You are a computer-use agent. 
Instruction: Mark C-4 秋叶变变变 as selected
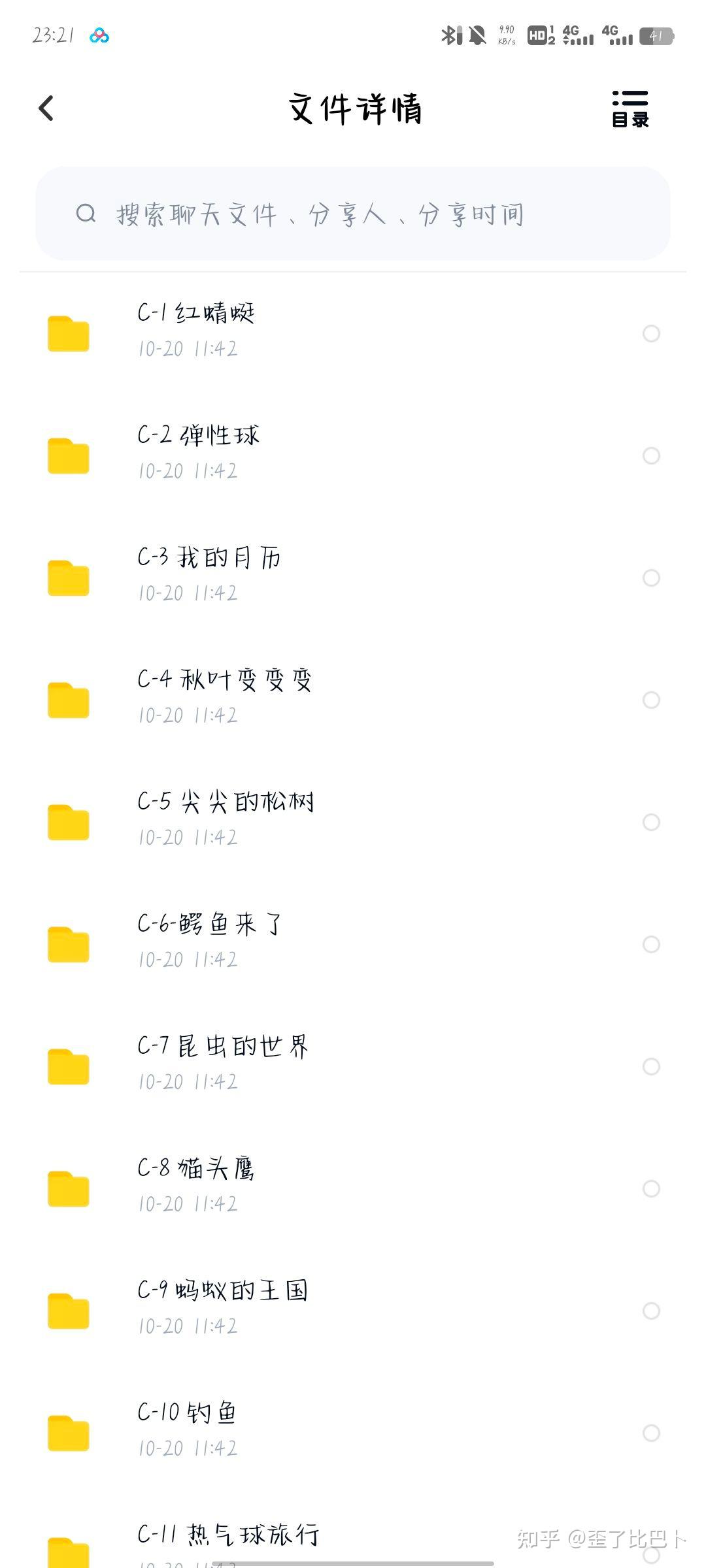651,700
